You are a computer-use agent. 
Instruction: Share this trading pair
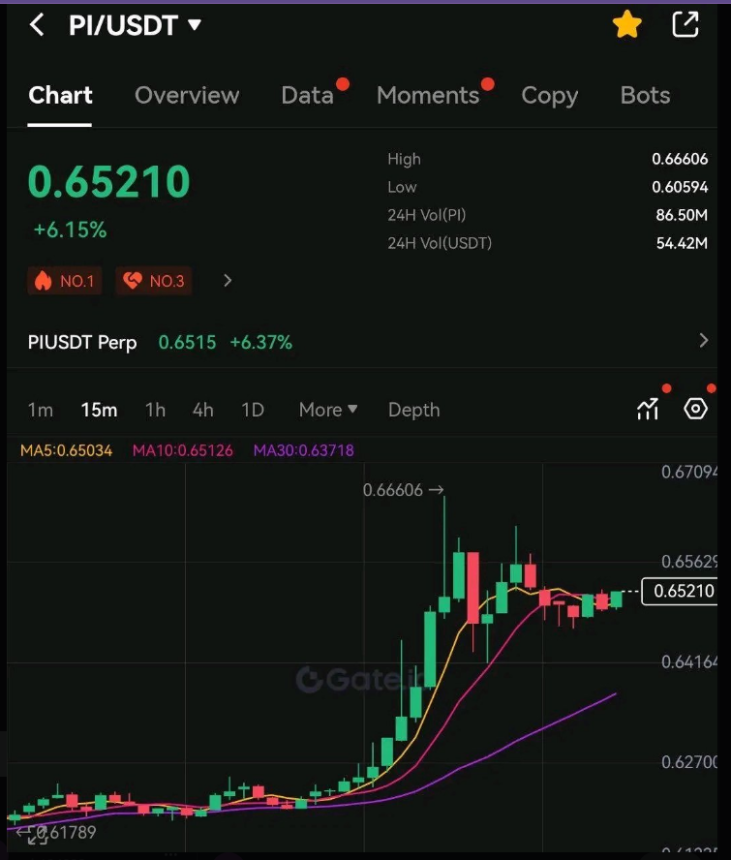685,25
